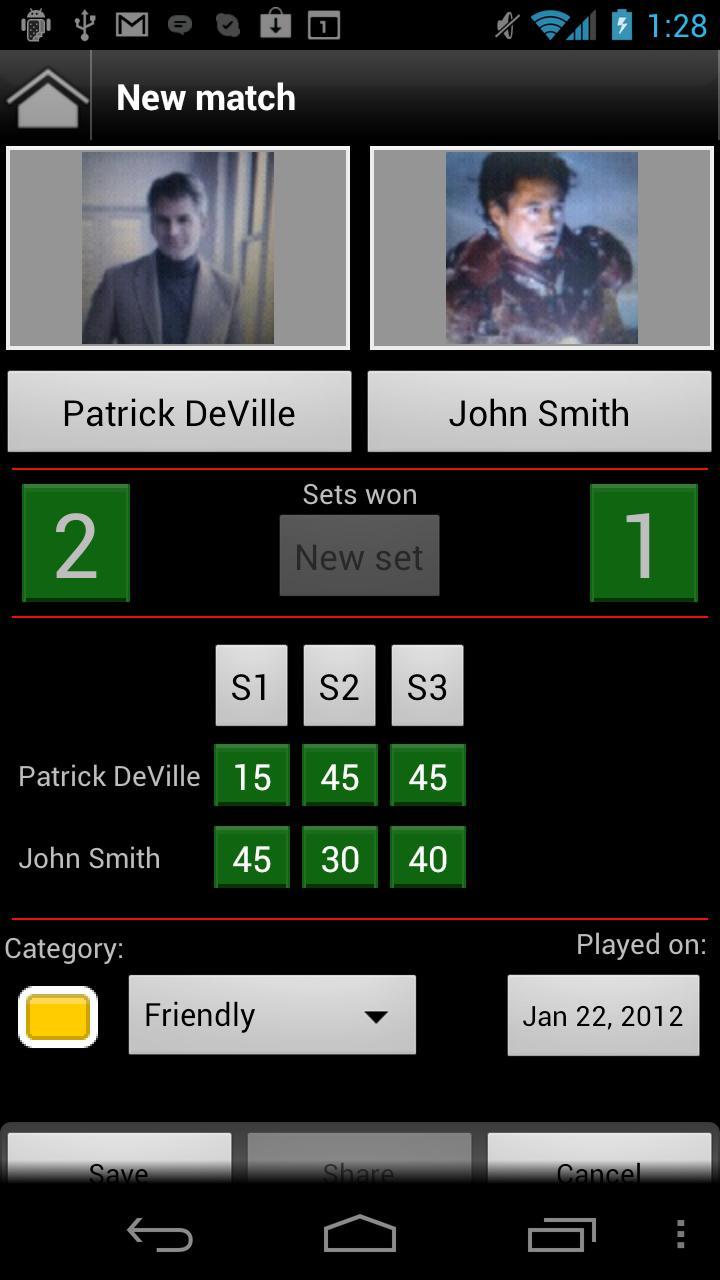
Task: Expand the Friendly category dropdown
Action: point(272,1015)
